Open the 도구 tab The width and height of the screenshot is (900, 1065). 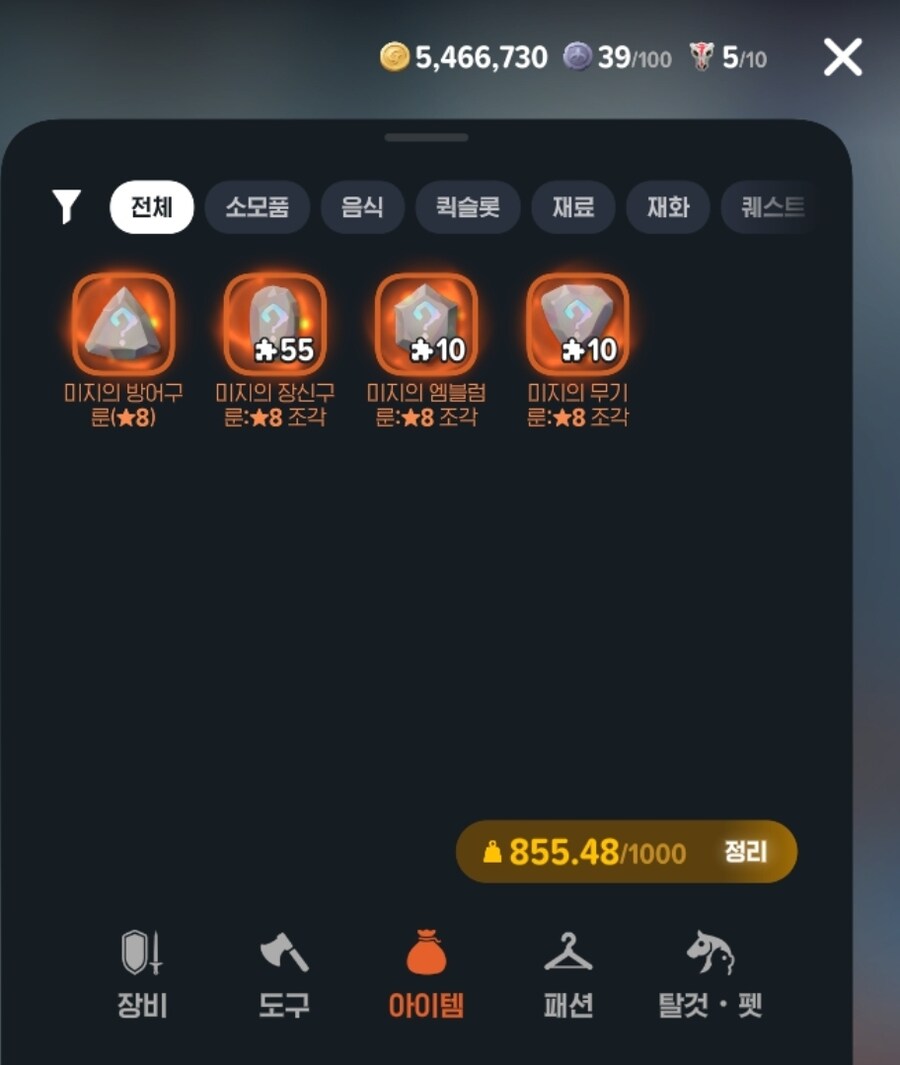(x=284, y=973)
